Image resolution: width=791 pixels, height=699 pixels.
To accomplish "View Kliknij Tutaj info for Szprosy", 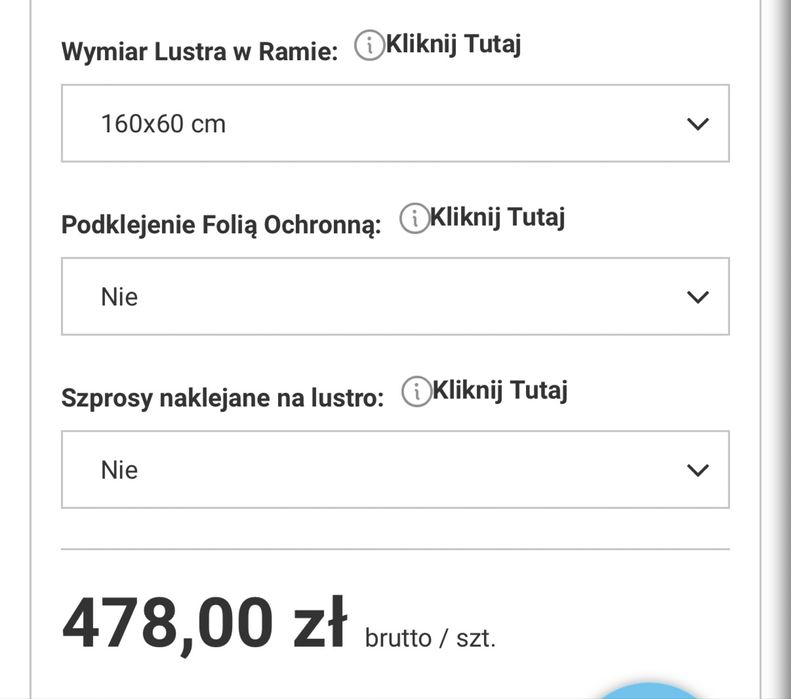I will (486, 392).
